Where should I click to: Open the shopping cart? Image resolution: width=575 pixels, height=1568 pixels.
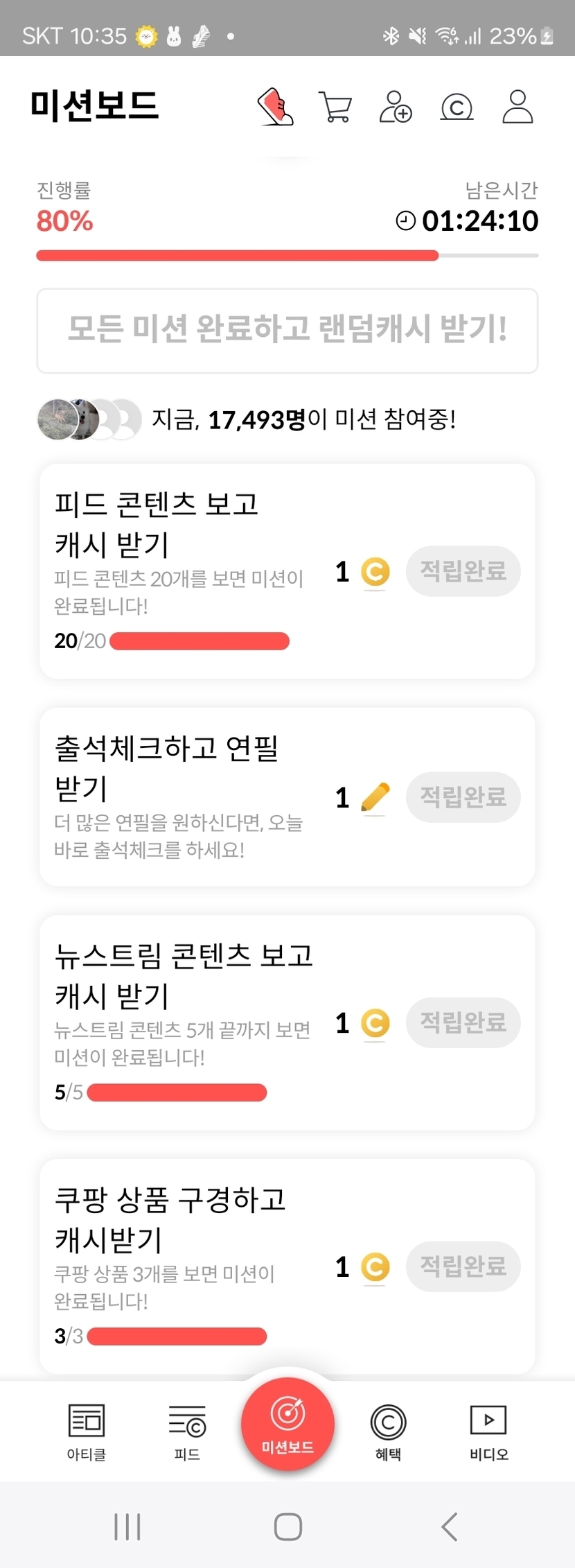[335, 107]
